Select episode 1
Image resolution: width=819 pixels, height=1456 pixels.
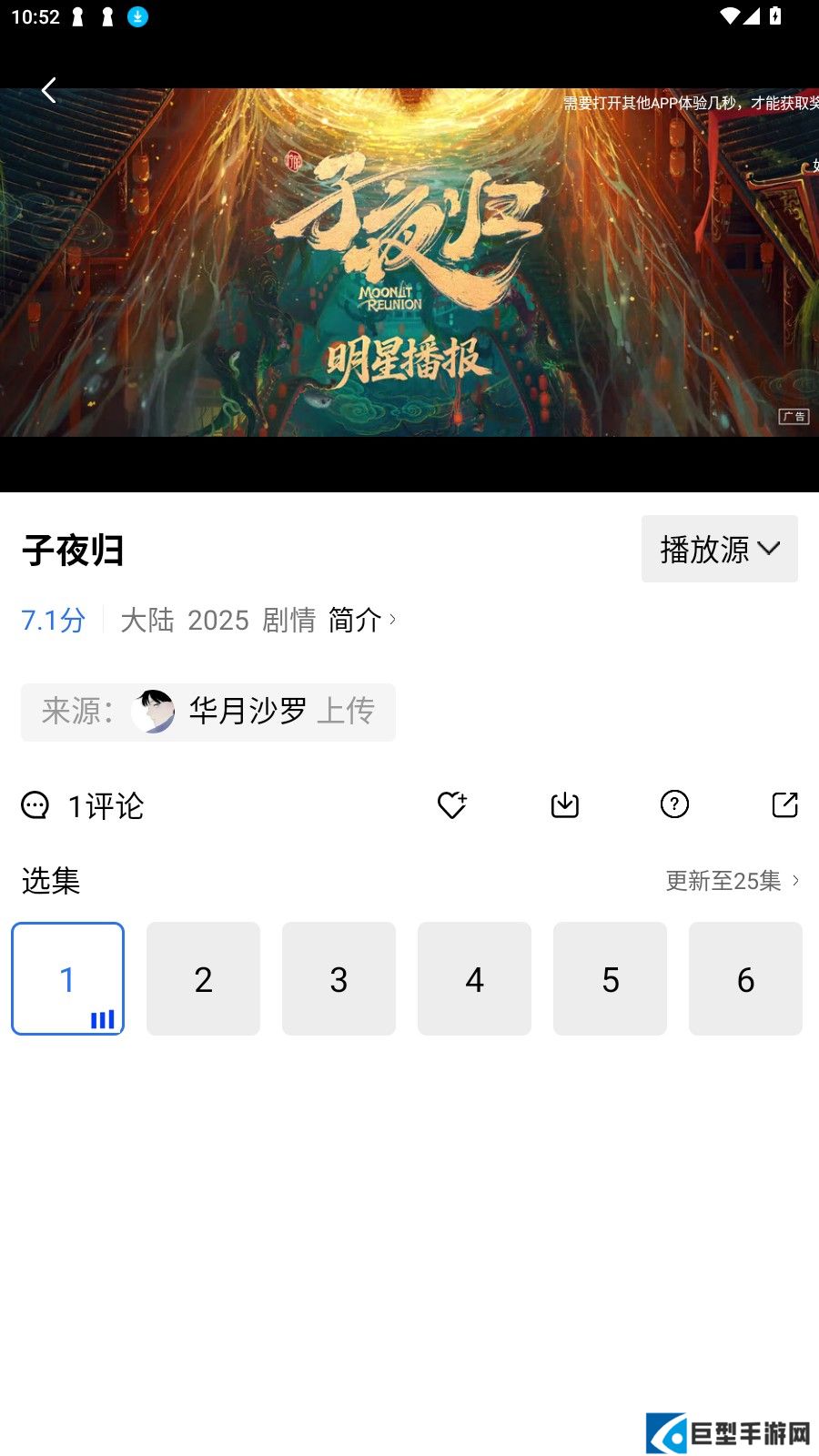[x=67, y=978]
